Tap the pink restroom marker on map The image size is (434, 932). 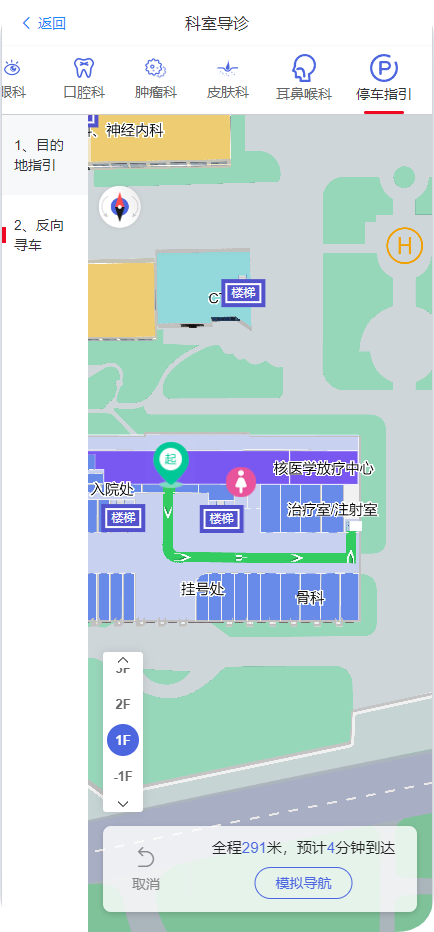click(241, 482)
